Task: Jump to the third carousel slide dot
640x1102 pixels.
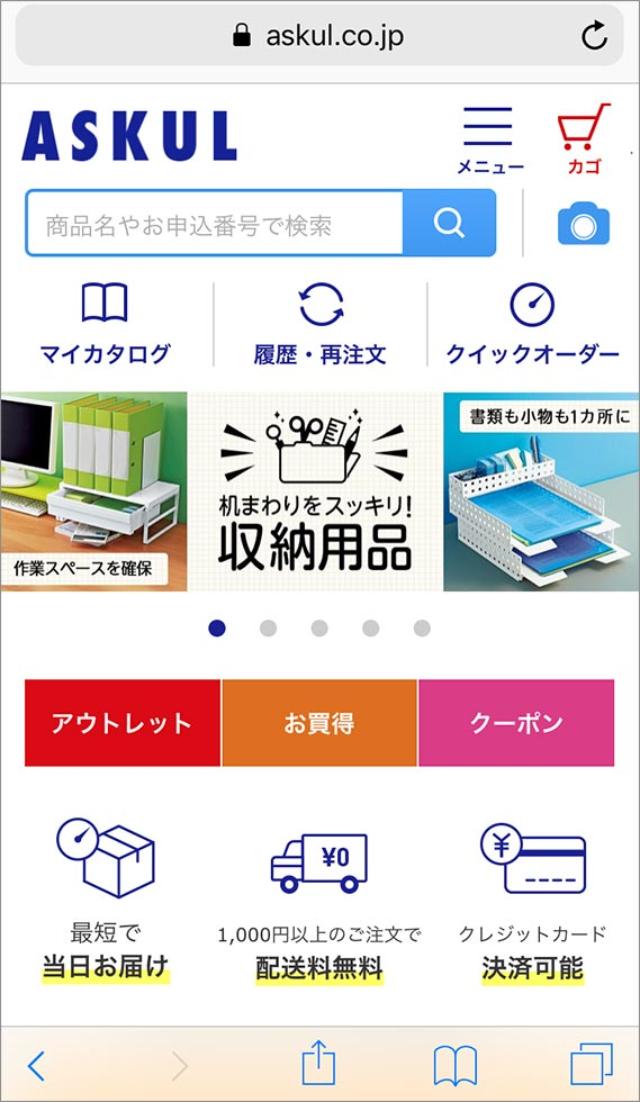Action: point(319,628)
